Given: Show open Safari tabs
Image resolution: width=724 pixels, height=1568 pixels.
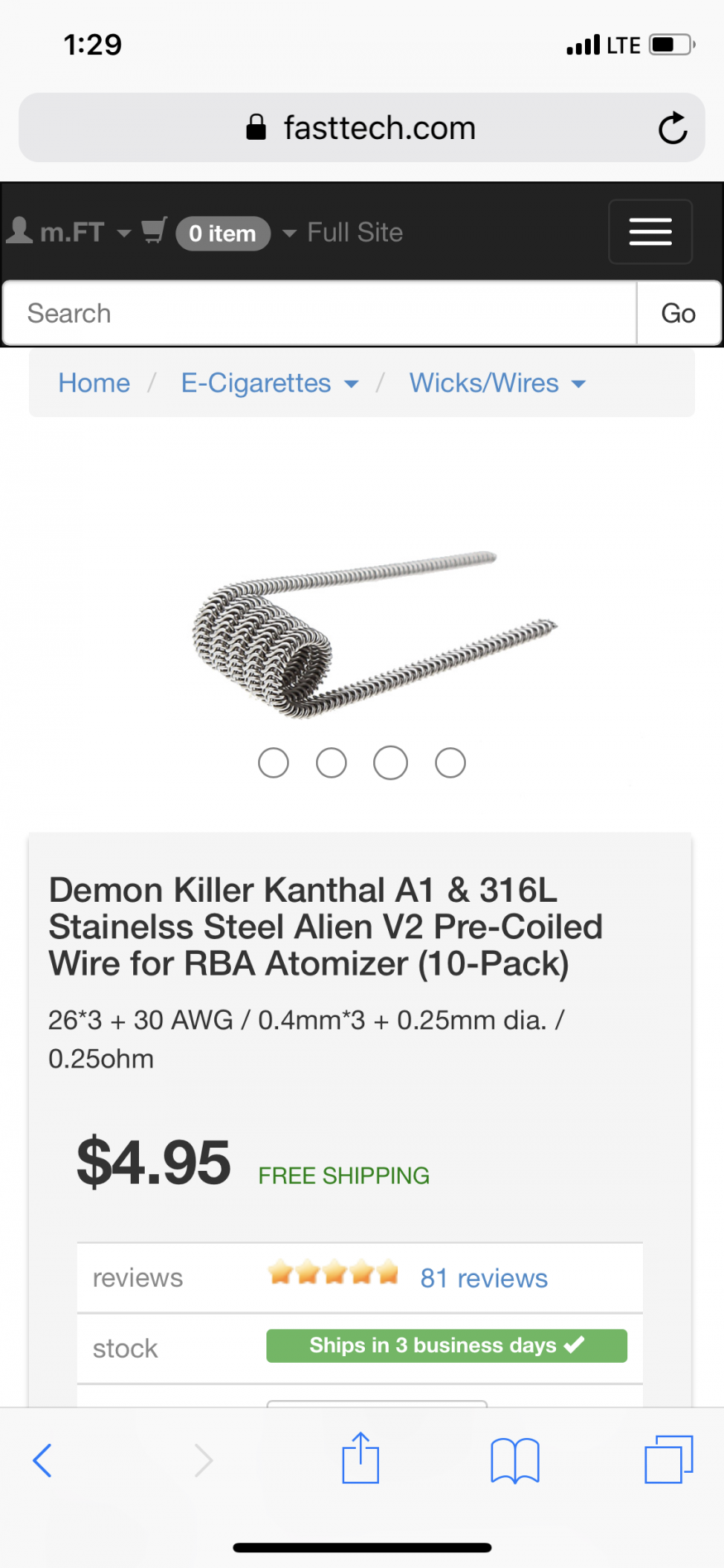Looking at the screenshot, I should [x=669, y=1459].
